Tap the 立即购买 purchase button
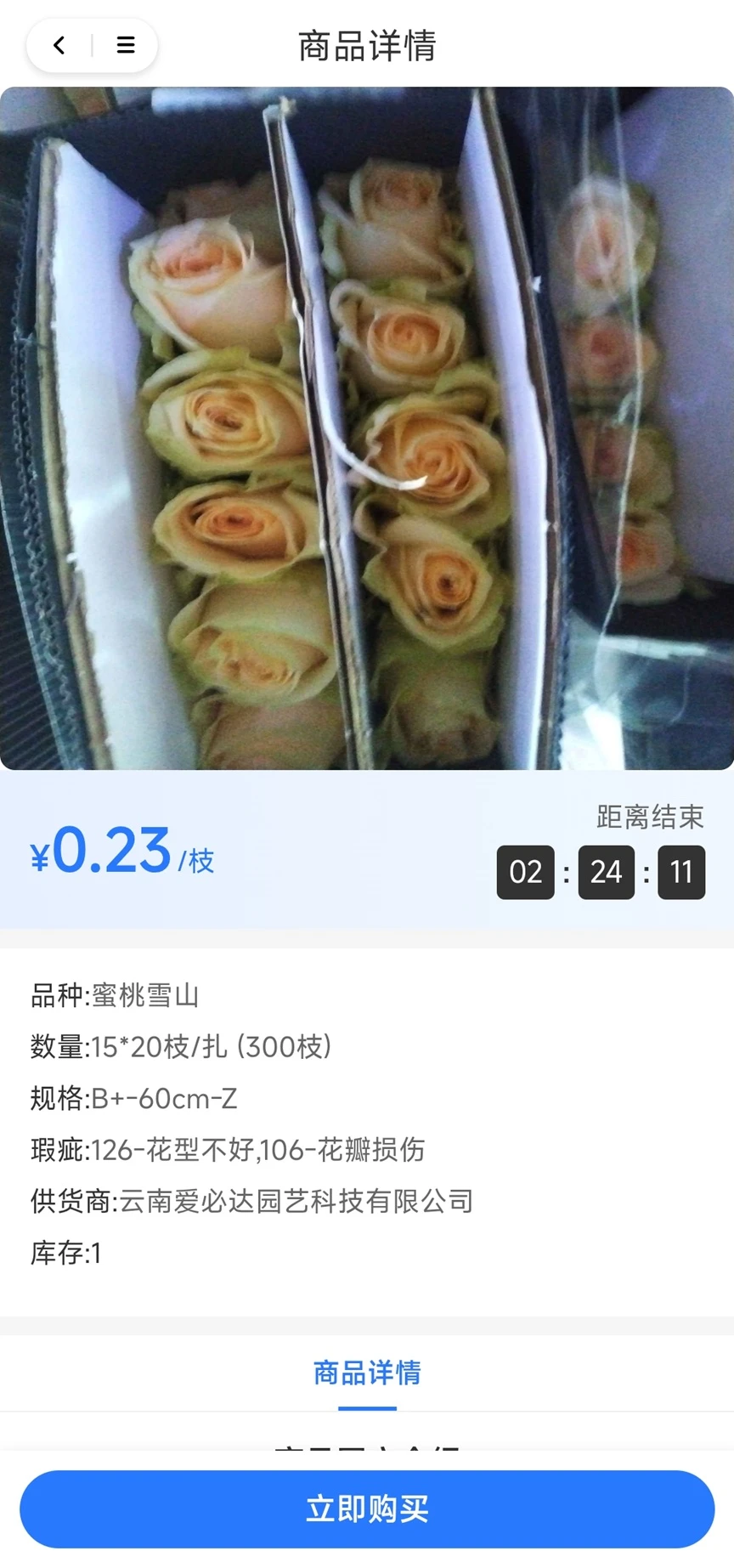734x1568 pixels. pyautogui.click(x=367, y=1509)
